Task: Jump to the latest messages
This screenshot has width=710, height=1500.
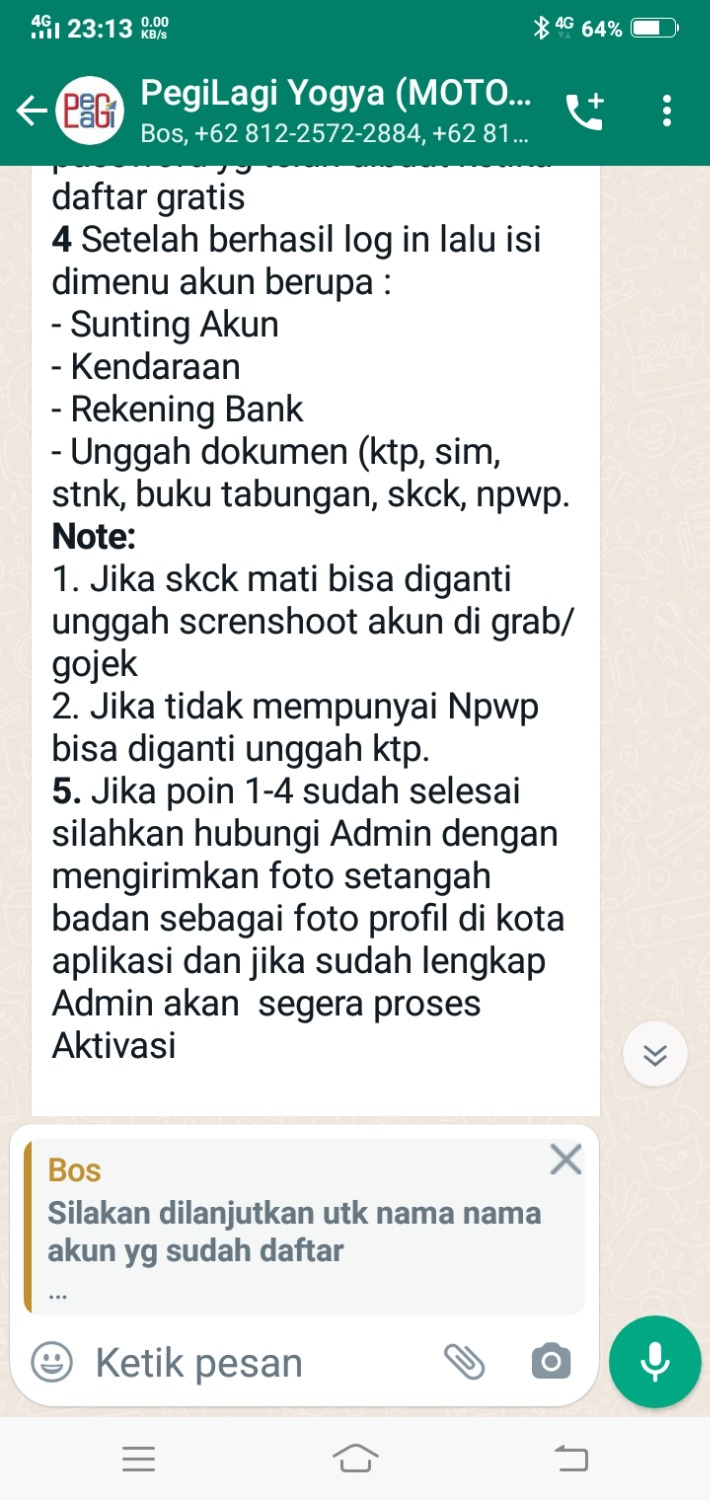Action: (655, 1054)
